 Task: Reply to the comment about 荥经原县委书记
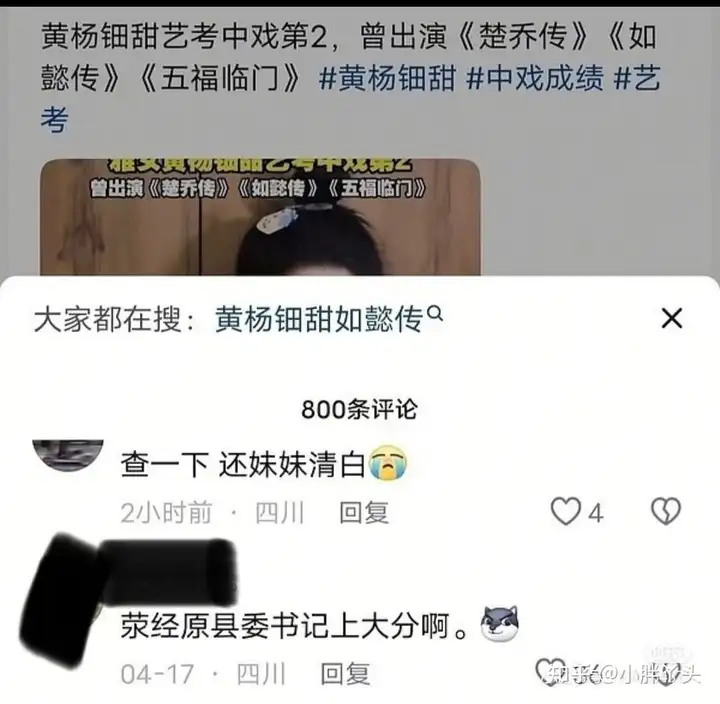(x=345, y=673)
